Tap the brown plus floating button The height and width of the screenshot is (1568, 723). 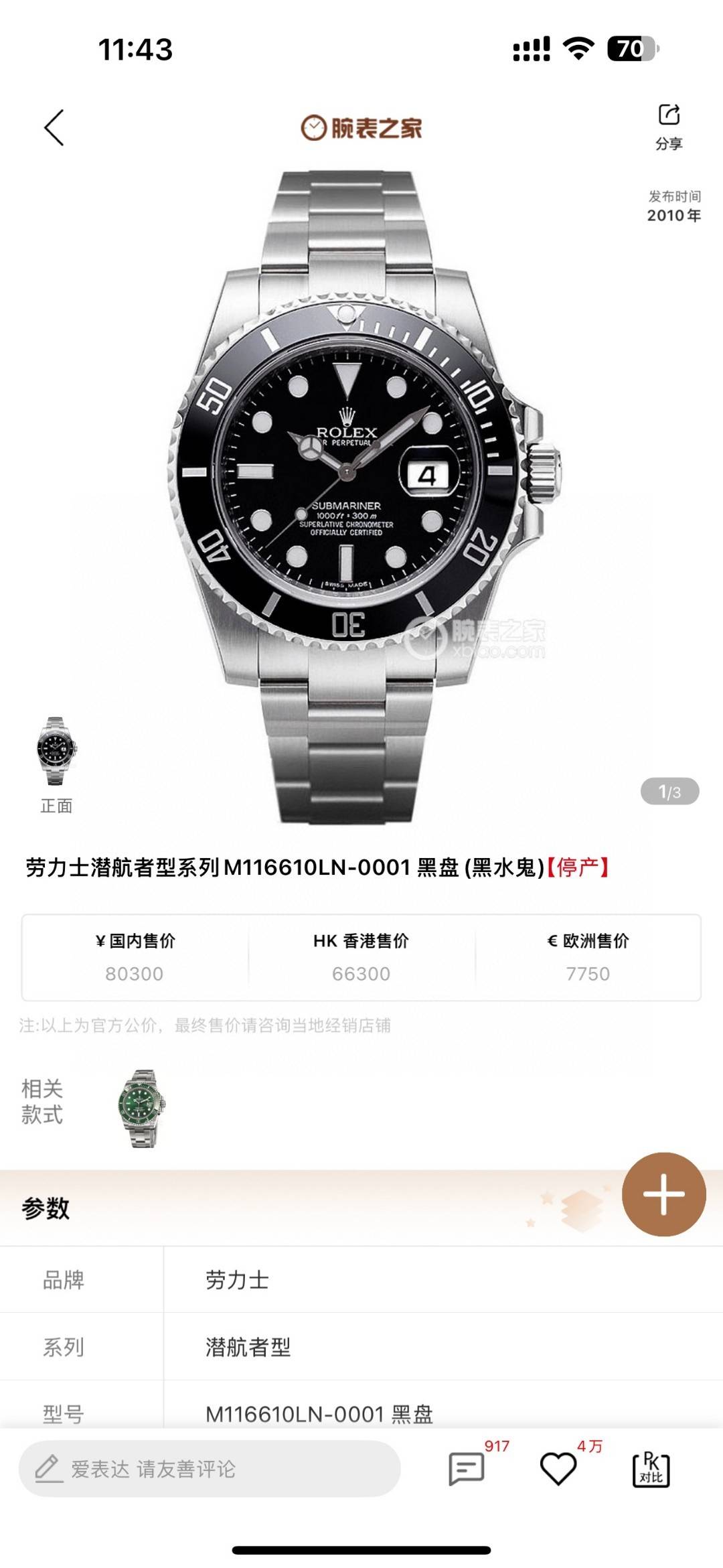(x=663, y=1194)
